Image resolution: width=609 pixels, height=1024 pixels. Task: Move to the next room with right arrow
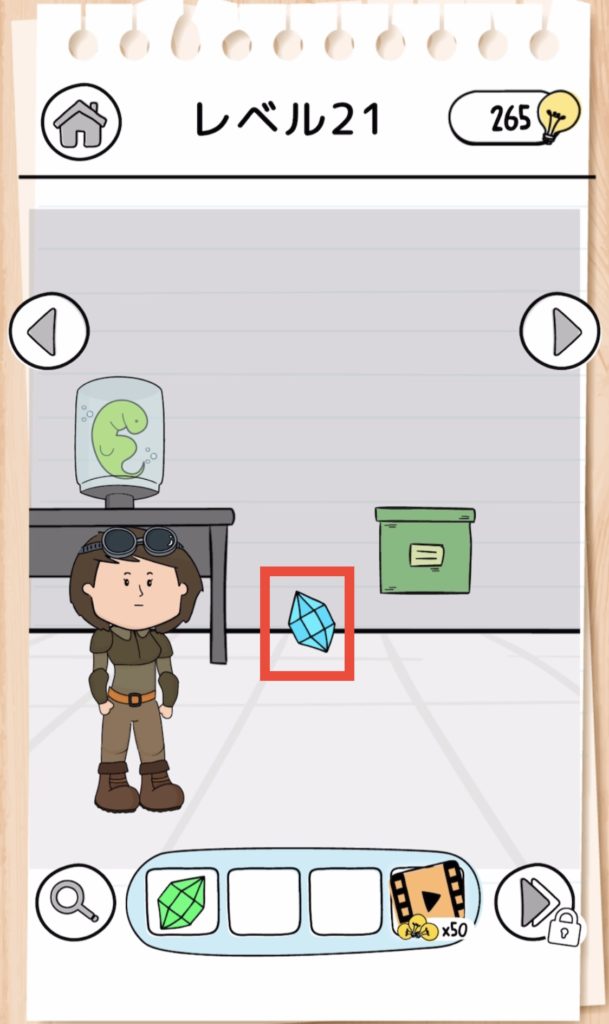[x=560, y=331]
